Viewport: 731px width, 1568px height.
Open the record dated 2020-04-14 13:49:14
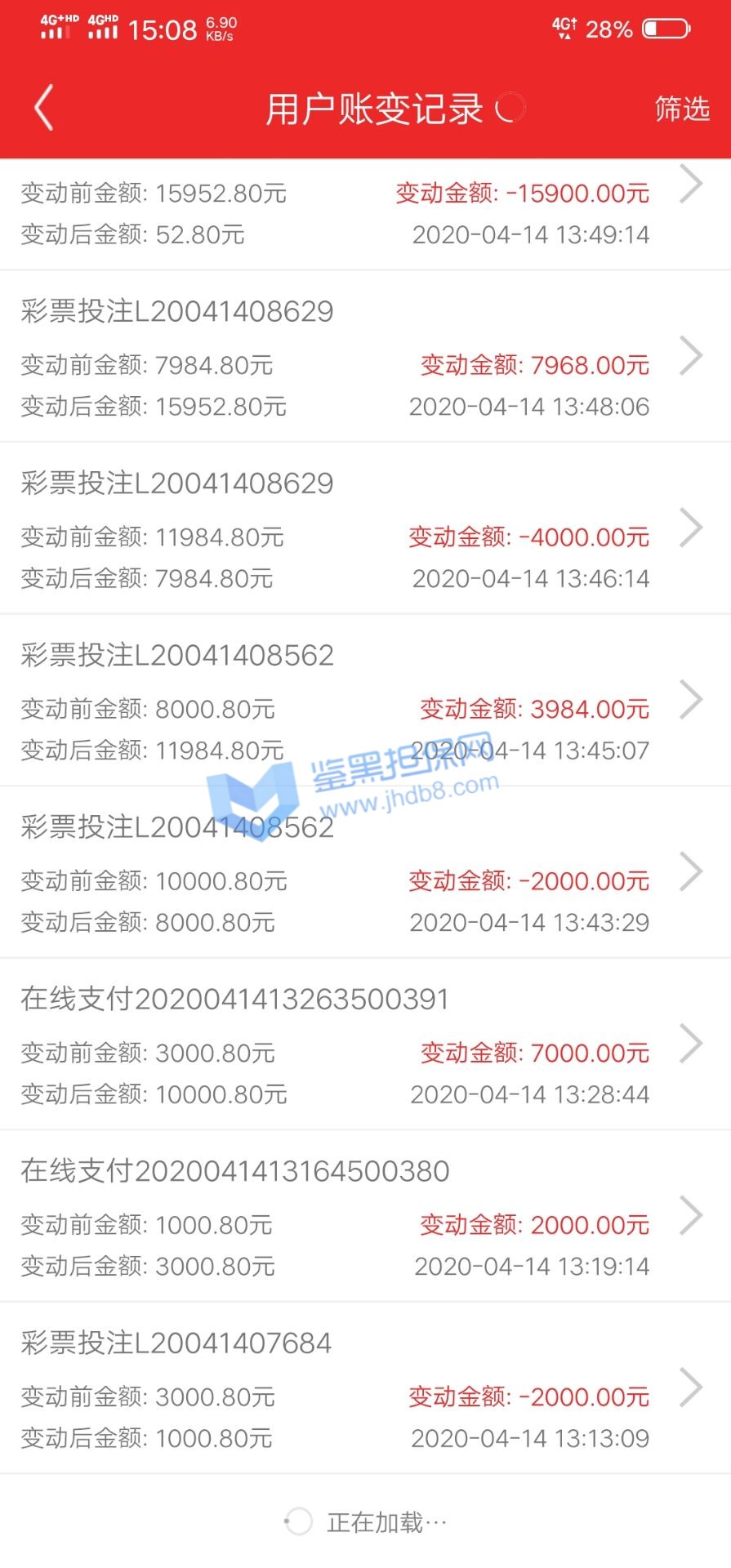pyautogui.click(x=364, y=214)
